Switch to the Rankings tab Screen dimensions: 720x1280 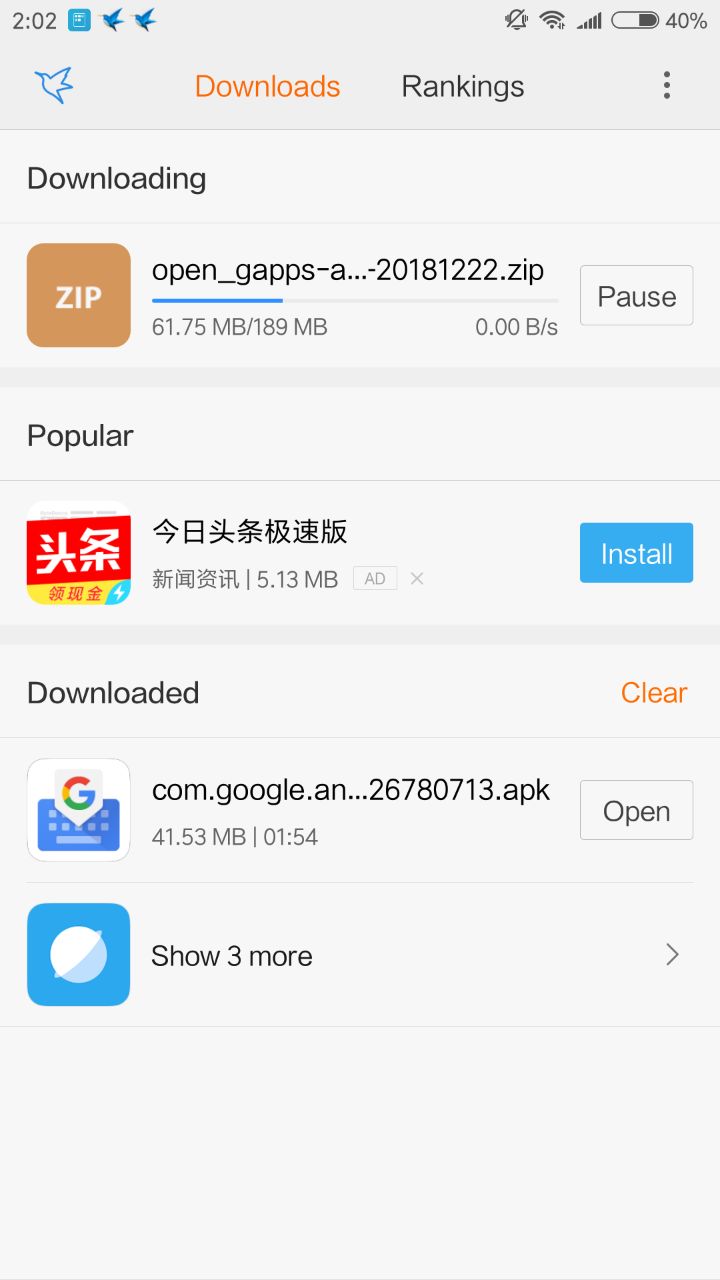pos(462,86)
